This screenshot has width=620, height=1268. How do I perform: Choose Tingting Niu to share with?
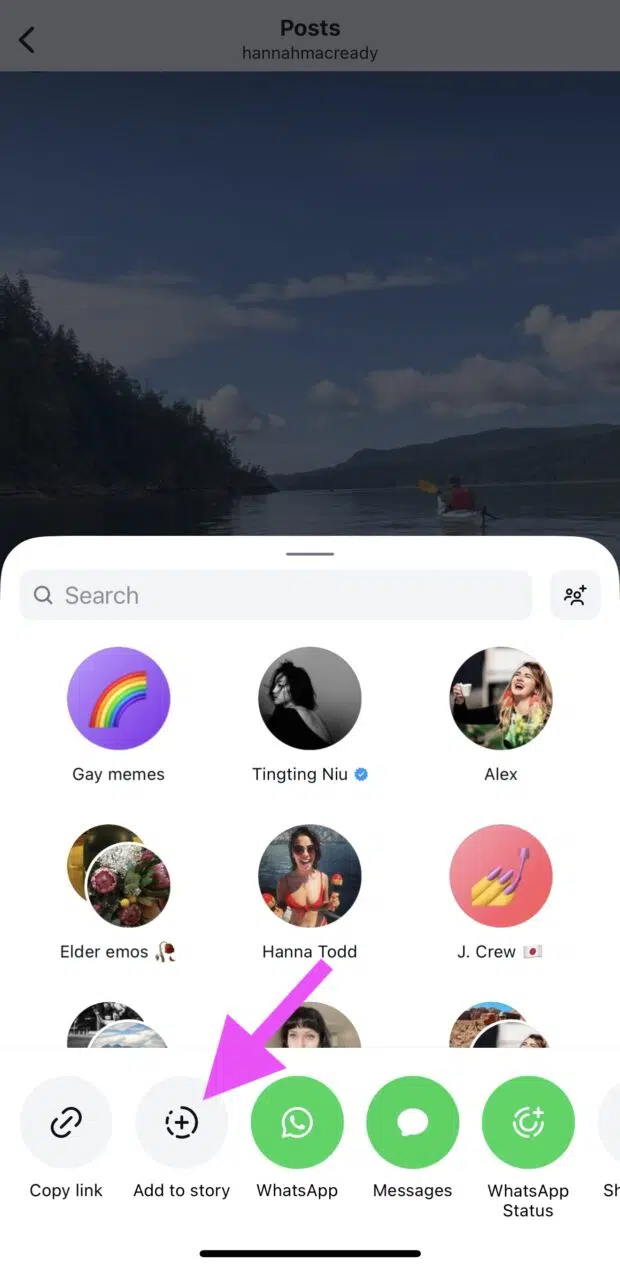point(309,699)
